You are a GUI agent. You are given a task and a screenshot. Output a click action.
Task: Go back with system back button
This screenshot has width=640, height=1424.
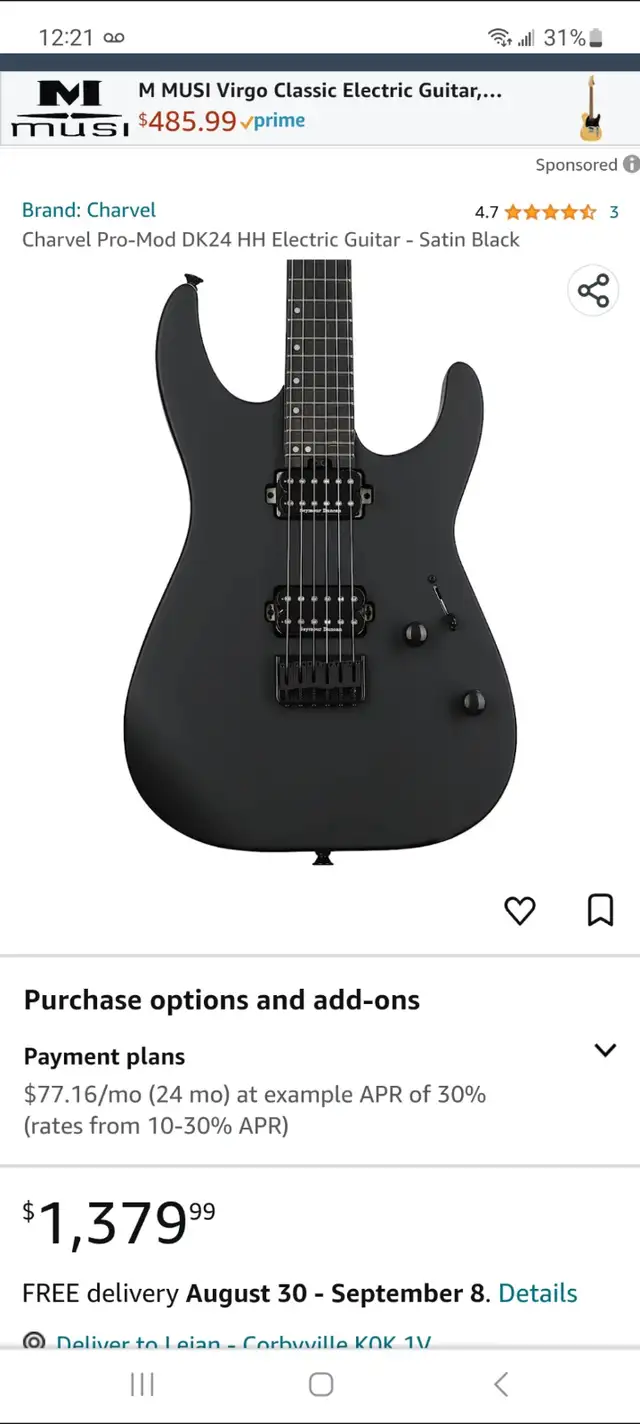(x=501, y=1384)
